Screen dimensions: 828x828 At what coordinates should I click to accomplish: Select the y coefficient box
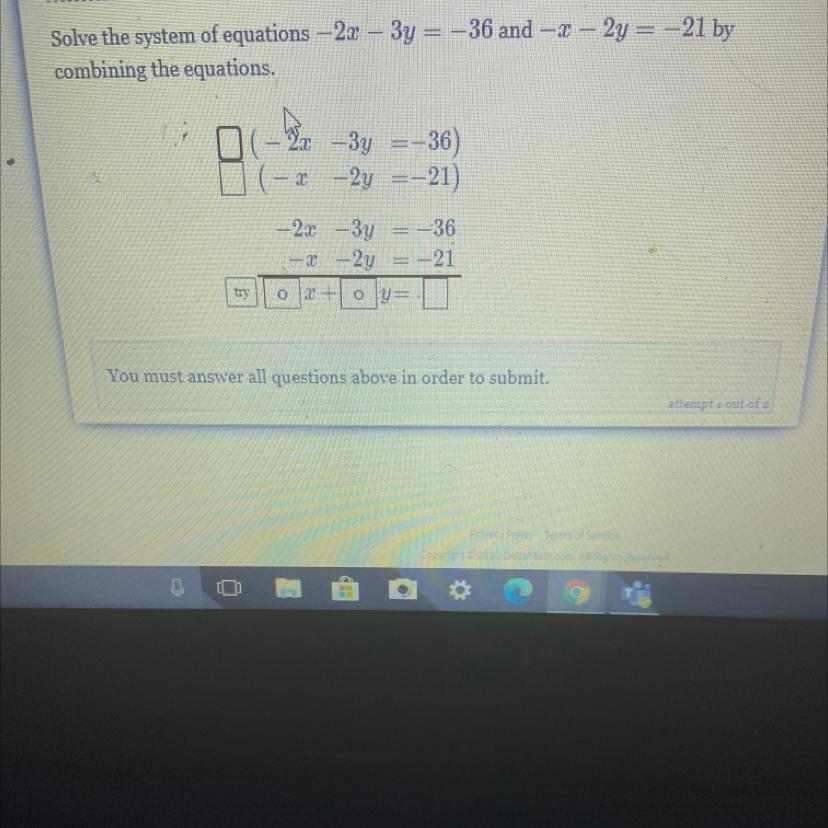coord(359,294)
